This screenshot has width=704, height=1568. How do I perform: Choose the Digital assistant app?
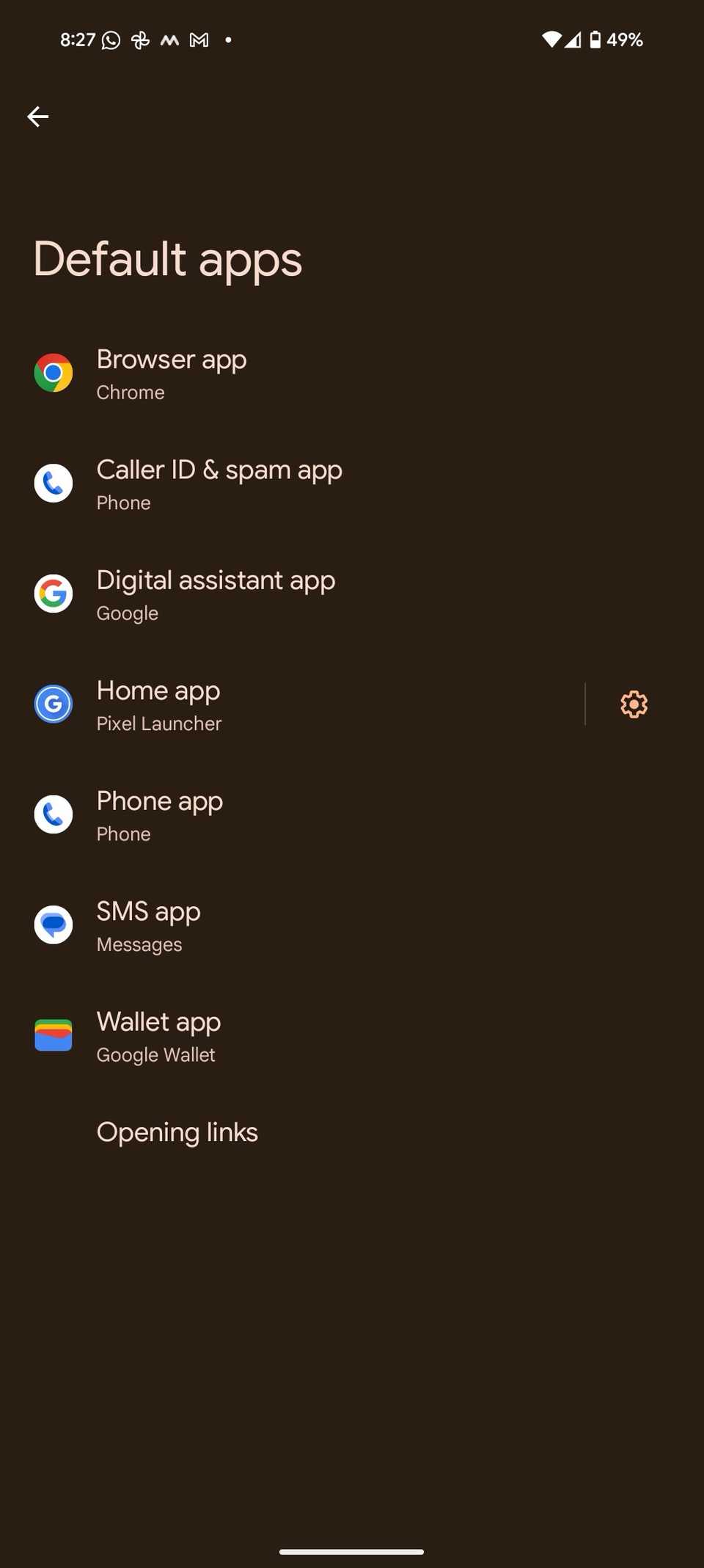(216, 595)
